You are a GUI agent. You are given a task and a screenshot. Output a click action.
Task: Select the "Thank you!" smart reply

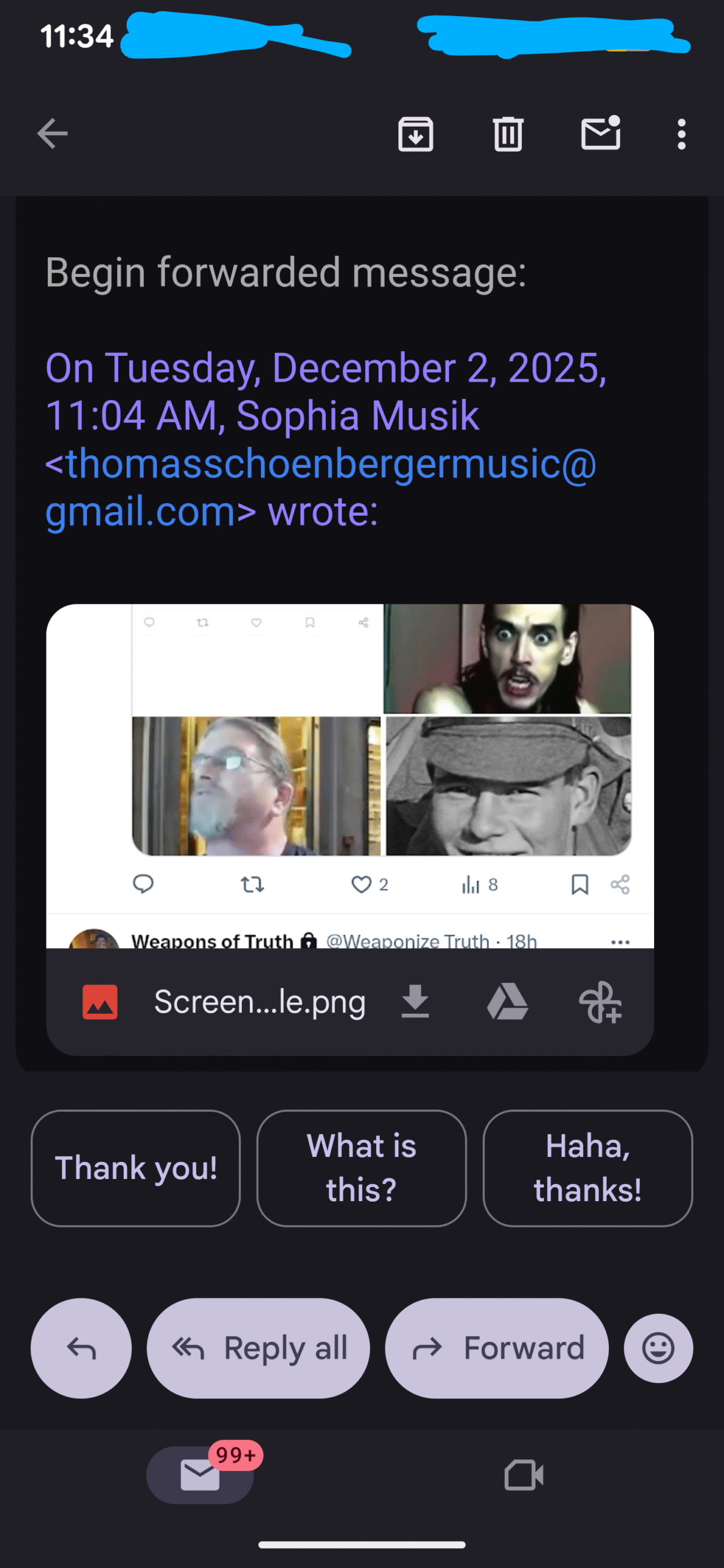click(135, 1168)
